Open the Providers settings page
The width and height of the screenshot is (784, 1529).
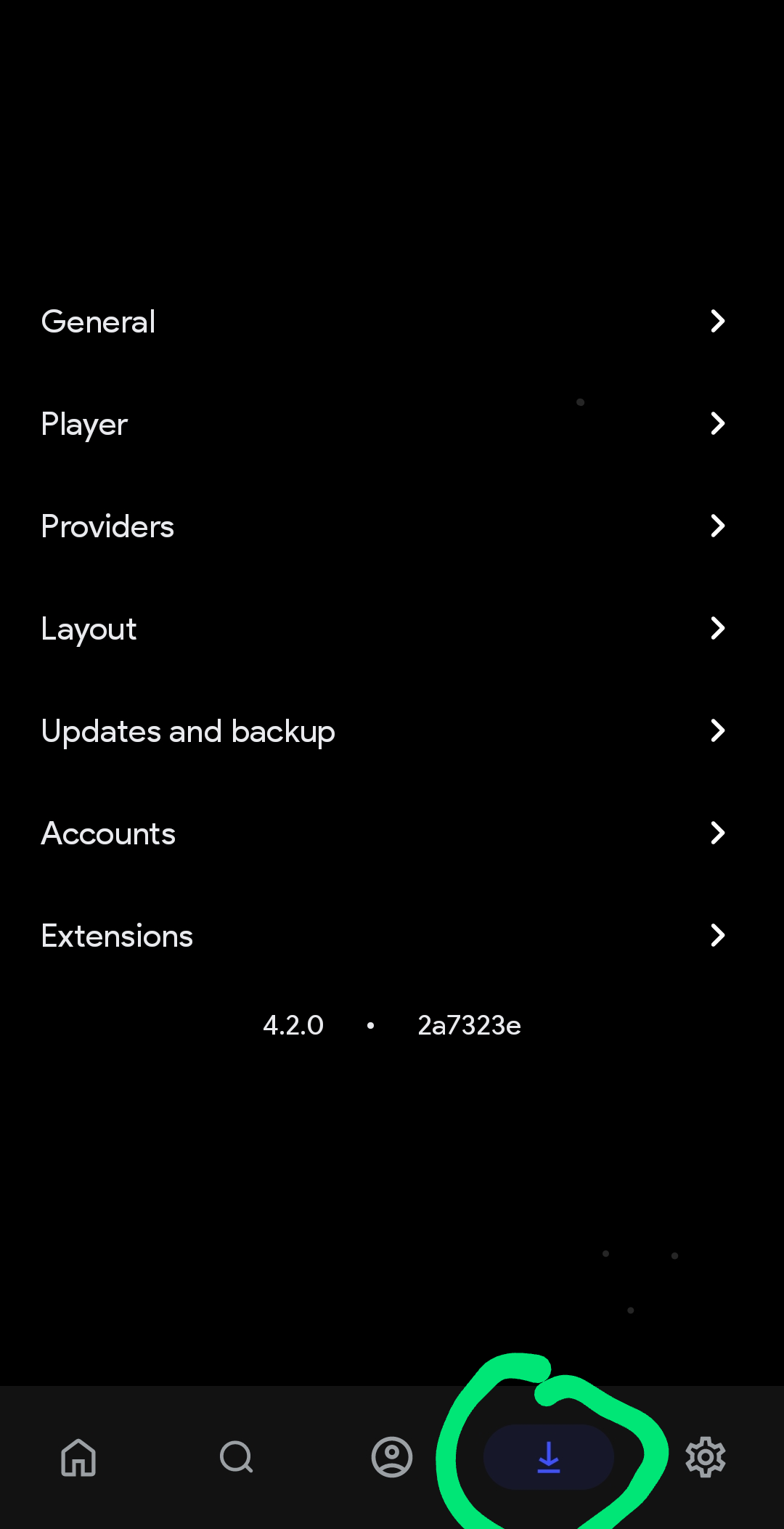(107, 526)
